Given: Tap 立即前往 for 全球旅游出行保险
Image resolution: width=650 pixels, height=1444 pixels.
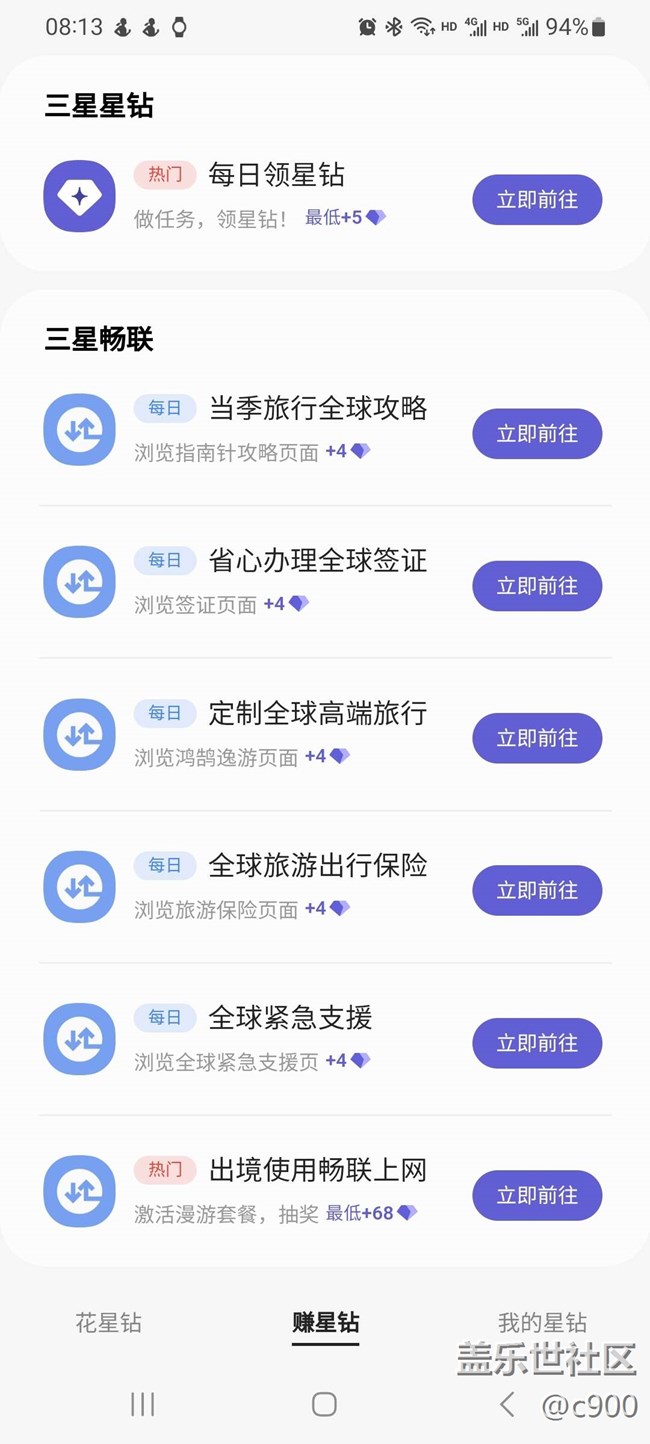Looking at the screenshot, I should [x=537, y=891].
